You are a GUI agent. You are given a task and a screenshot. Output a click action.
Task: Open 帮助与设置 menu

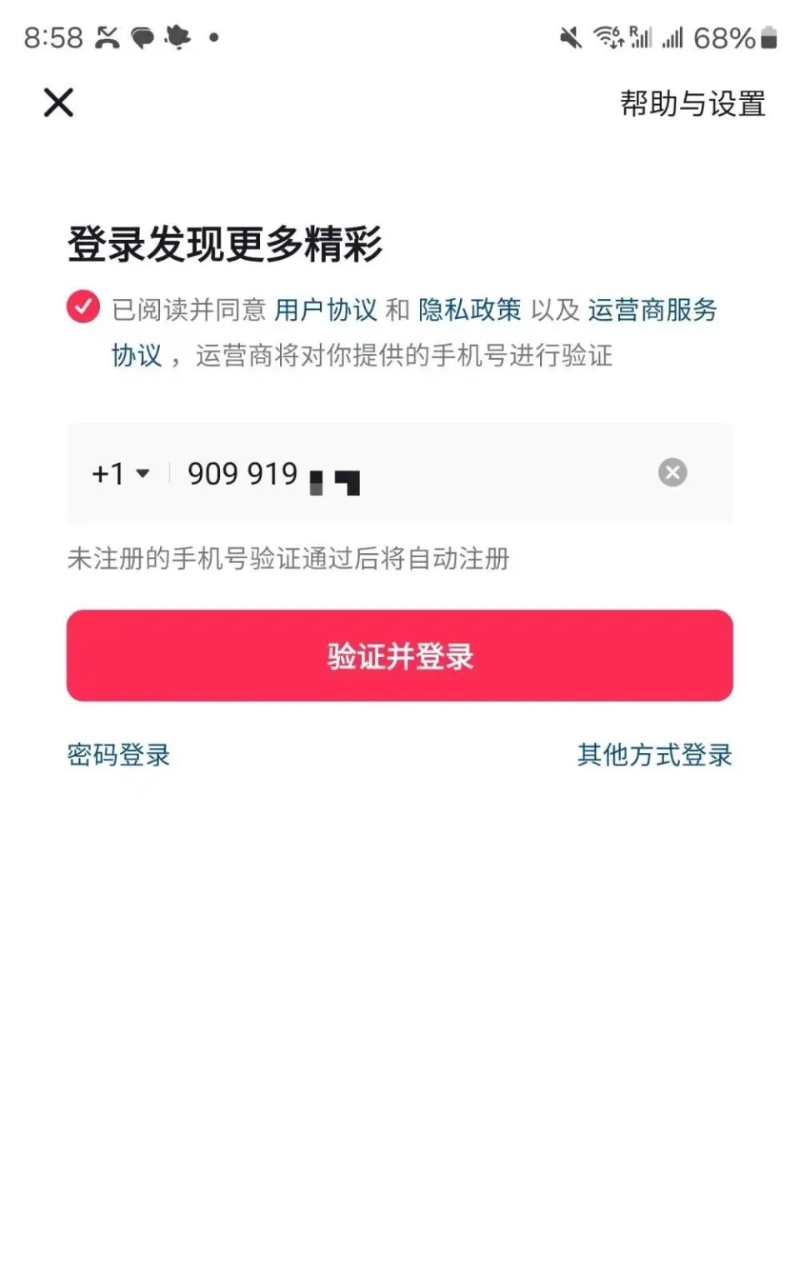tap(692, 103)
